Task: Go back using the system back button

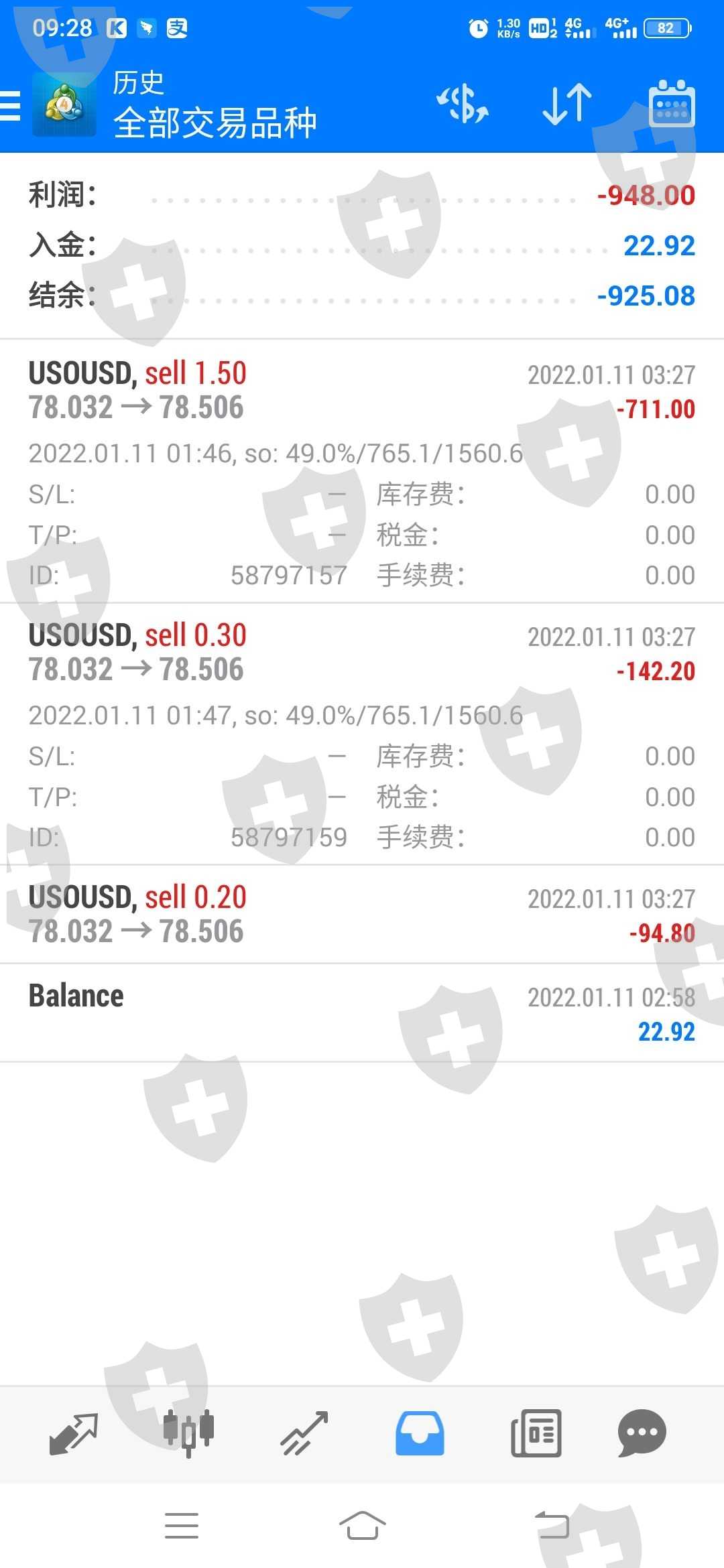Action: click(x=552, y=1526)
